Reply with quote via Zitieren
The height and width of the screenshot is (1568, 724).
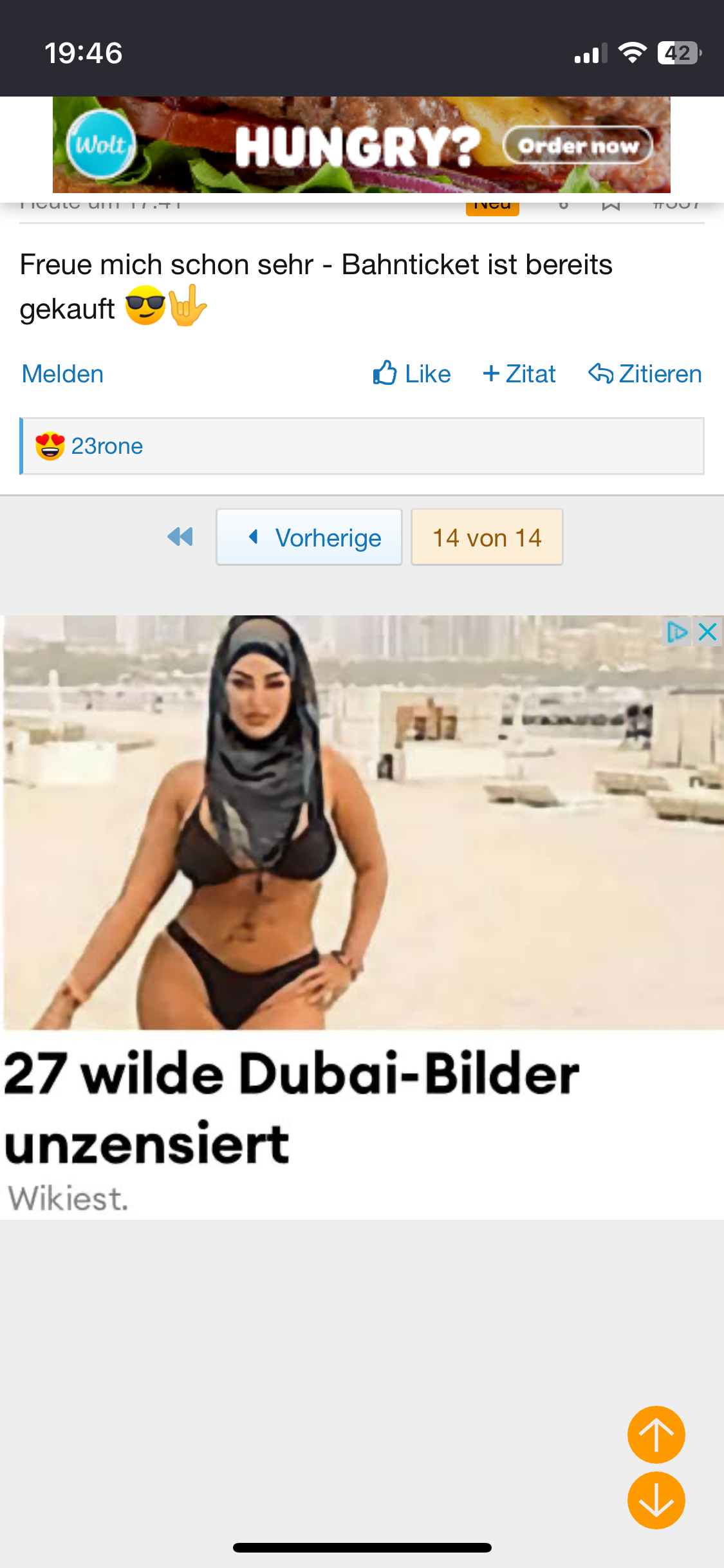(x=645, y=374)
